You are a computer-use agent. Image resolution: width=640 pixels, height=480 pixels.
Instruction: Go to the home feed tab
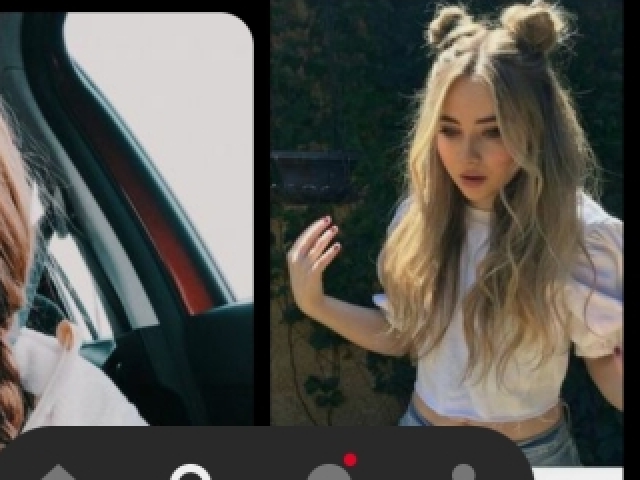point(58,472)
